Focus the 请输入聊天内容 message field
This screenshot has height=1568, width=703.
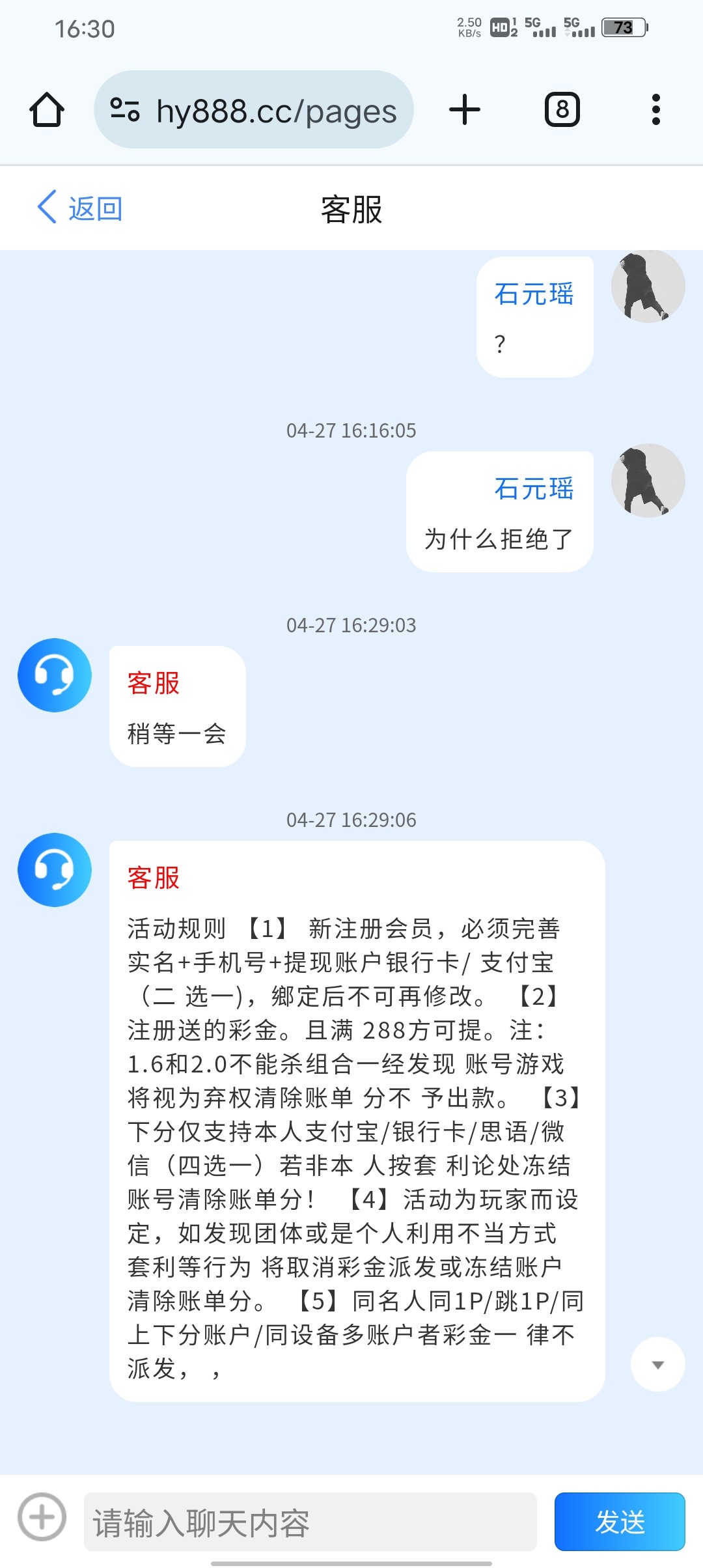pos(310,1522)
